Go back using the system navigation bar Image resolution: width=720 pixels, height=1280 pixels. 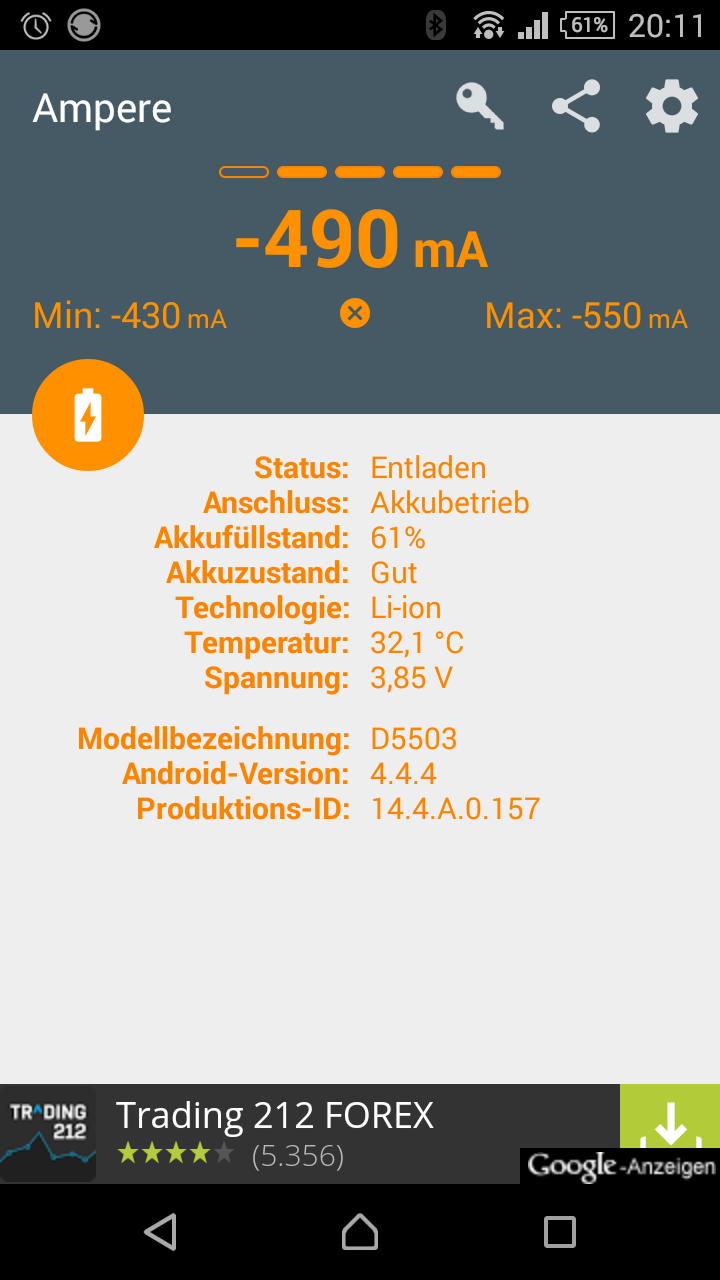coord(160,1232)
